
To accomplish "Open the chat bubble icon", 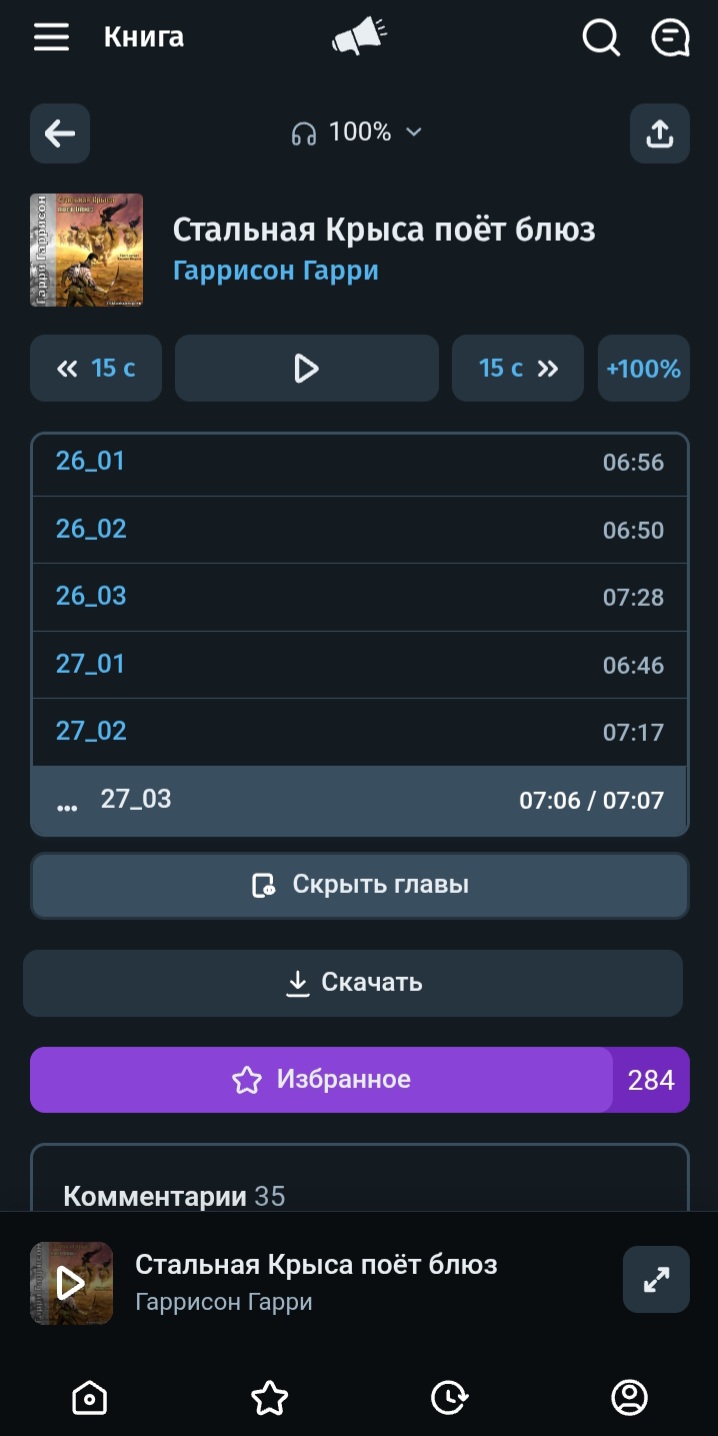I will point(670,38).
